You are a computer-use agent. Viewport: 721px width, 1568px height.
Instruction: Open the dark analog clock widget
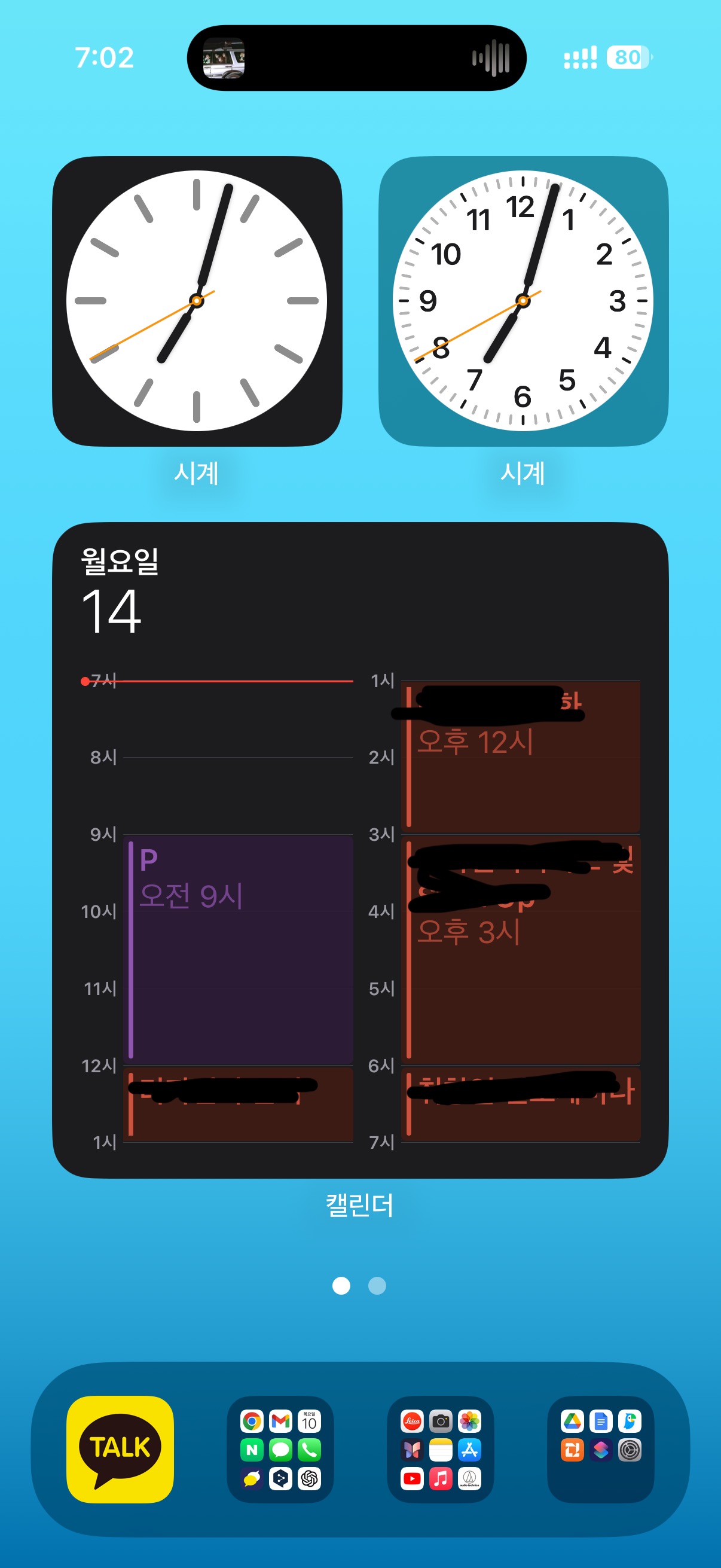(197, 301)
